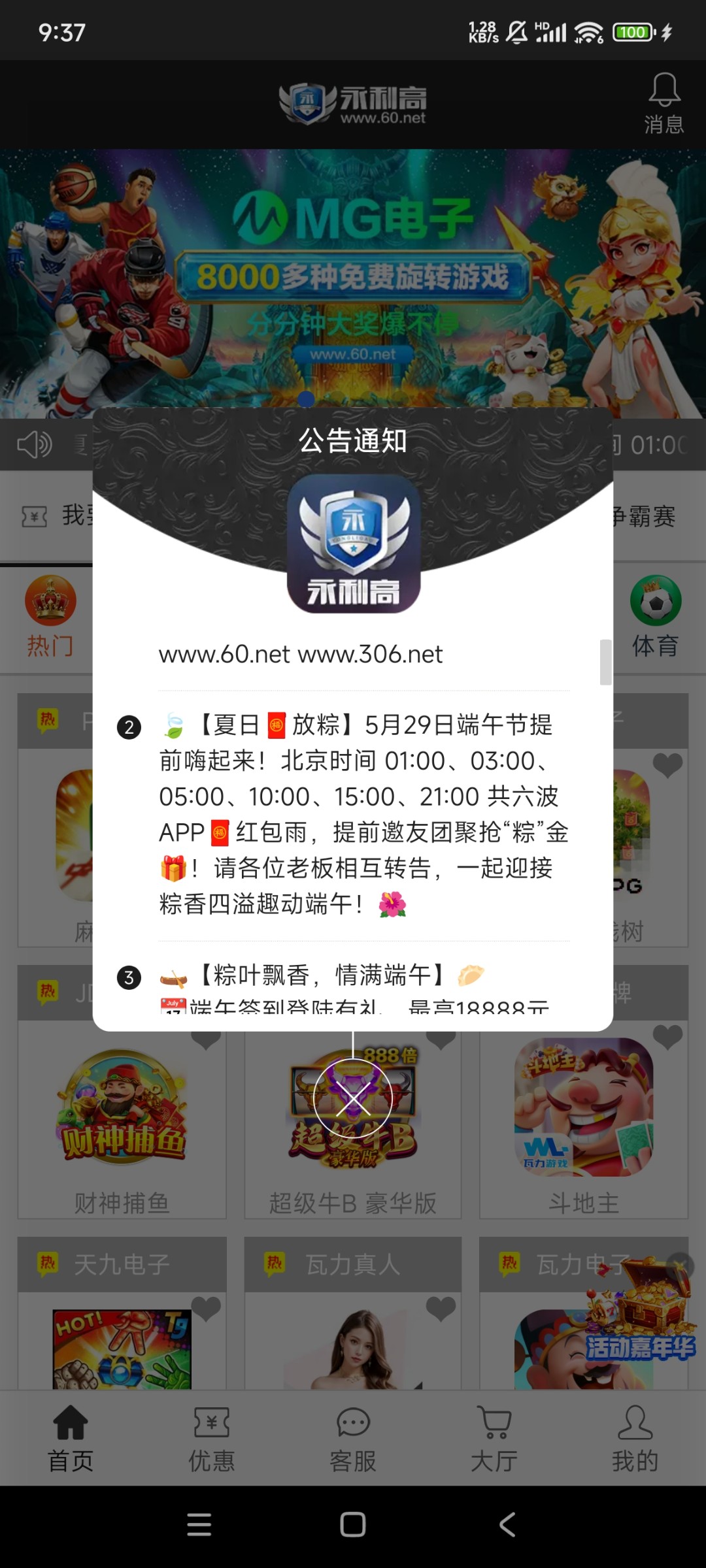Image resolution: width=706 pixels, height=1568 pixels.
Task: Open the 财神捕鱼 game
Action: pos(122,1125)
